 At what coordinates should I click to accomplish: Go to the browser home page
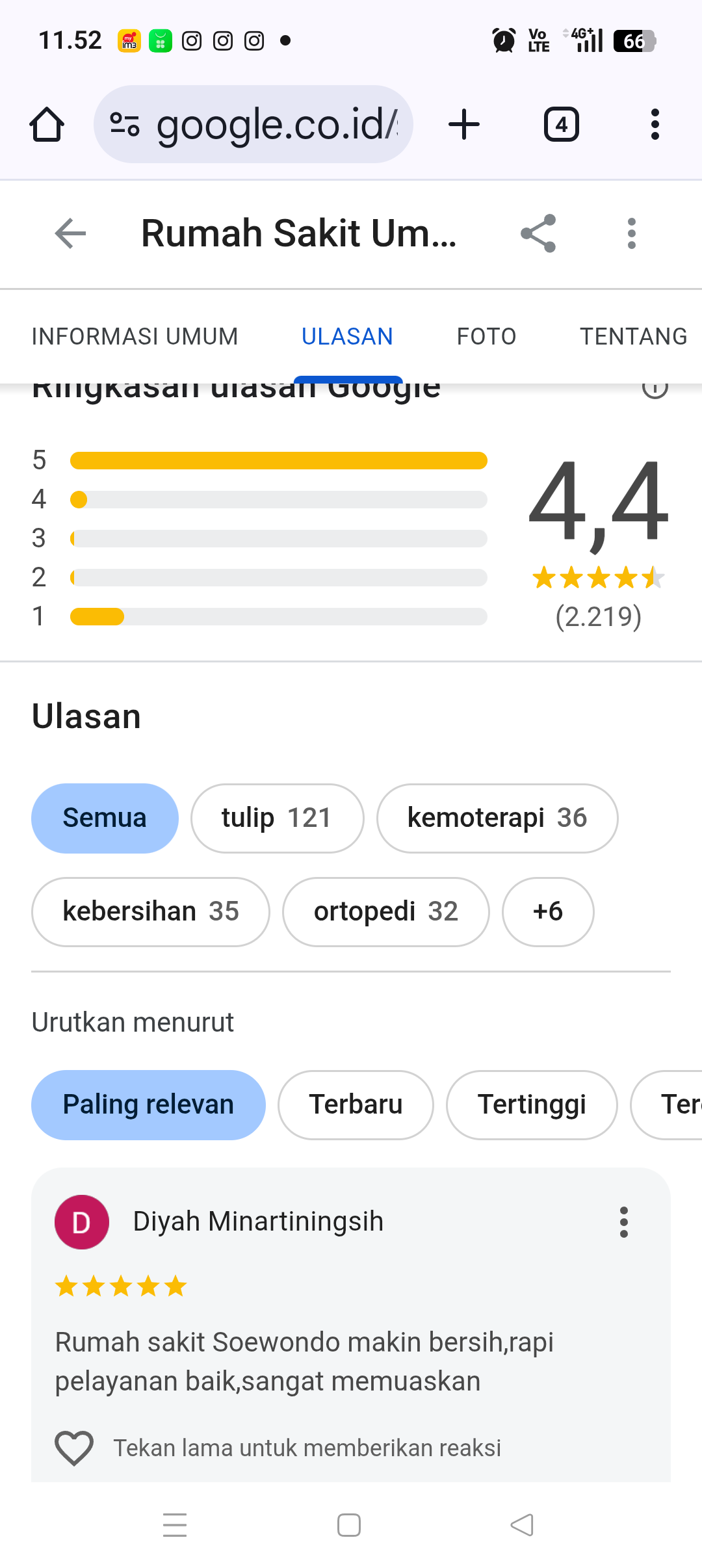47,124
